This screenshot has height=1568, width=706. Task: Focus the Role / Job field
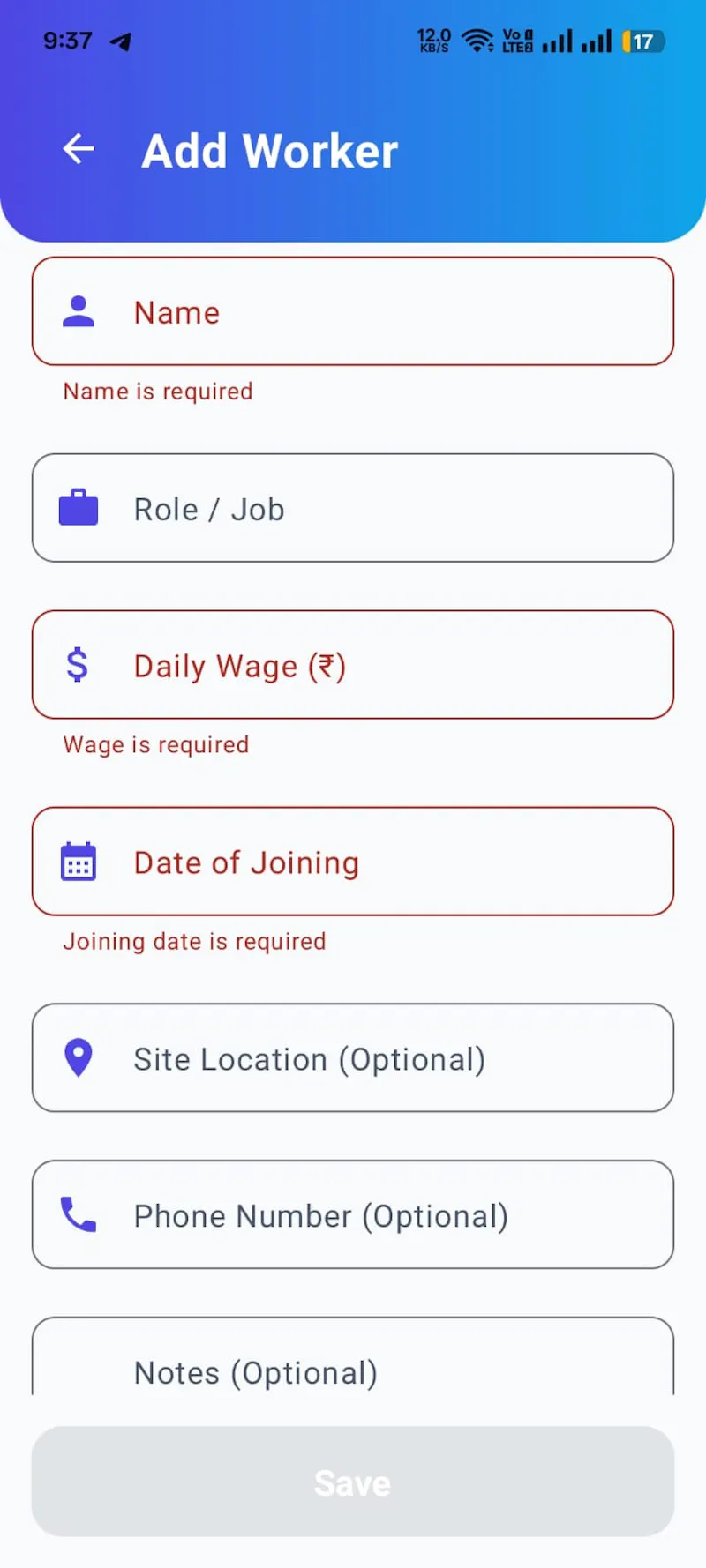[x=353, y=508]
